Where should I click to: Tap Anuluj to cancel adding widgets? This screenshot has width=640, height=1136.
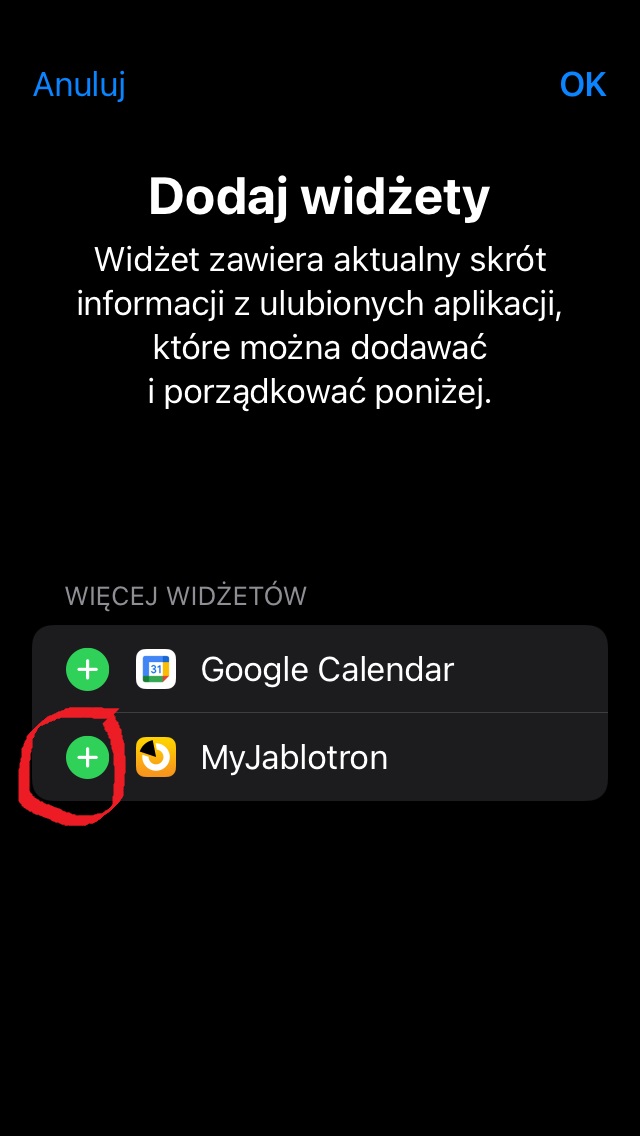coord(79,85)
